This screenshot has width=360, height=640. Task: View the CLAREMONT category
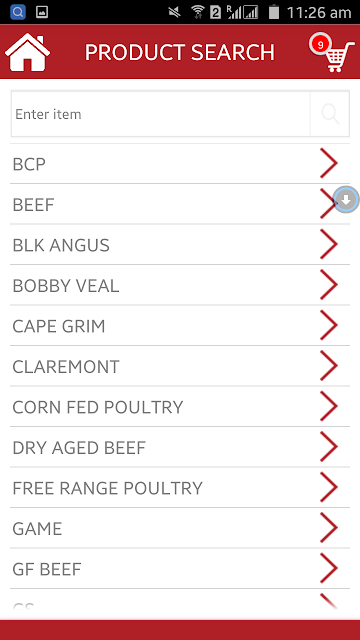180,366
